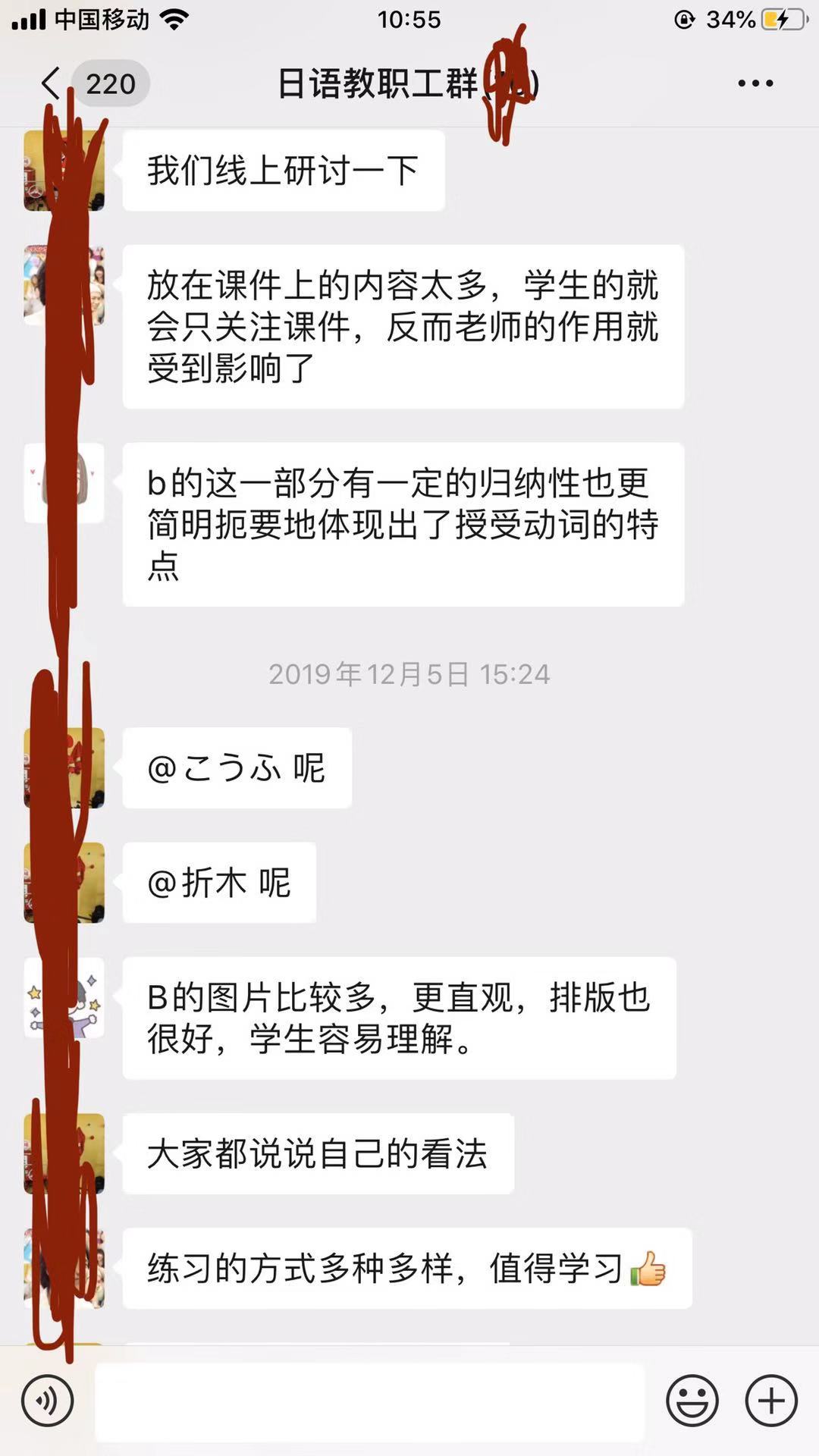Tap avatar beside 'b的这一部分' message
The height and width of the screenshot is (1456, 819).
point(64,483)
